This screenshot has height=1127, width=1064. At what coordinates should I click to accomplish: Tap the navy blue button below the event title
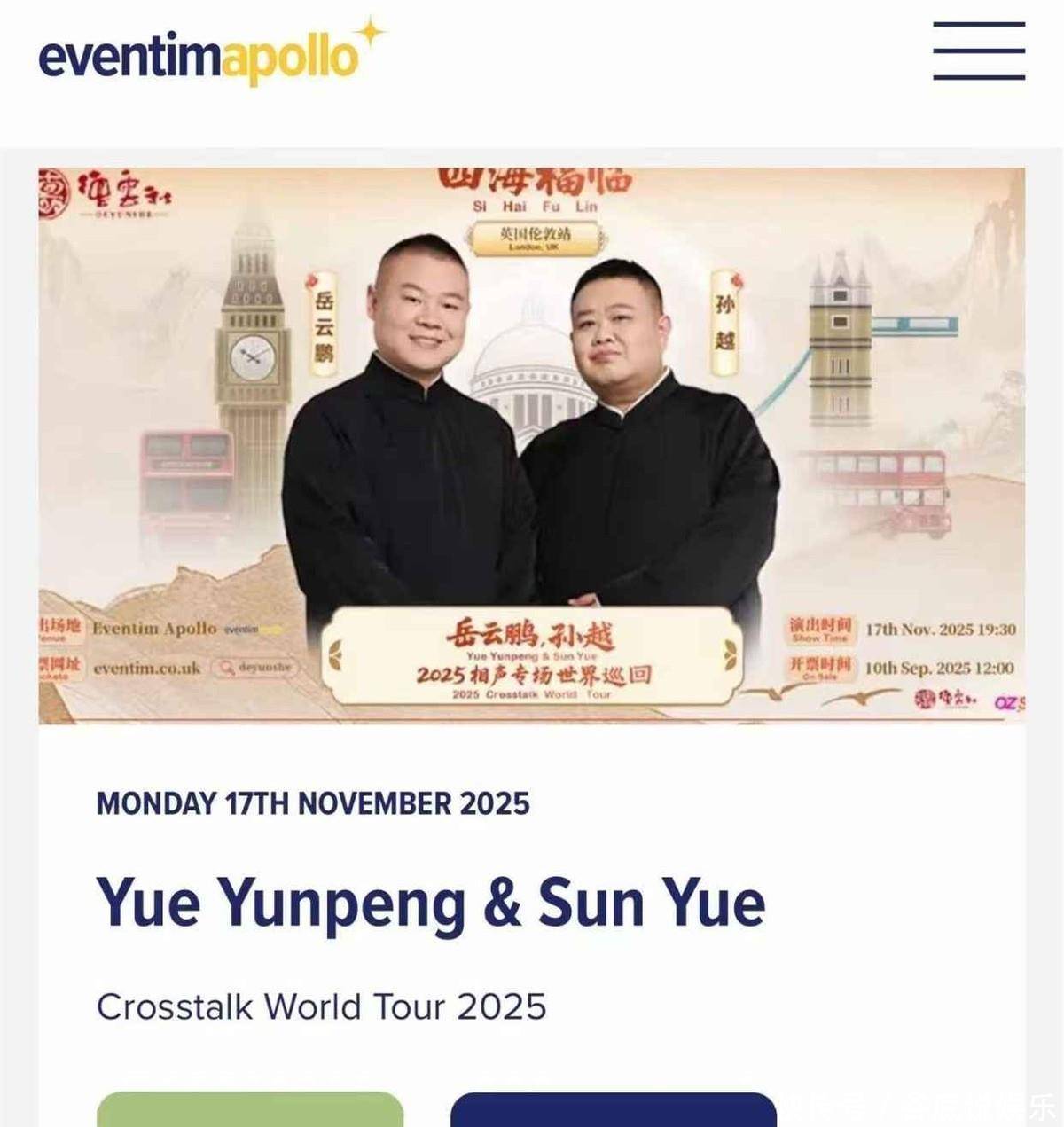[614, 1111]
